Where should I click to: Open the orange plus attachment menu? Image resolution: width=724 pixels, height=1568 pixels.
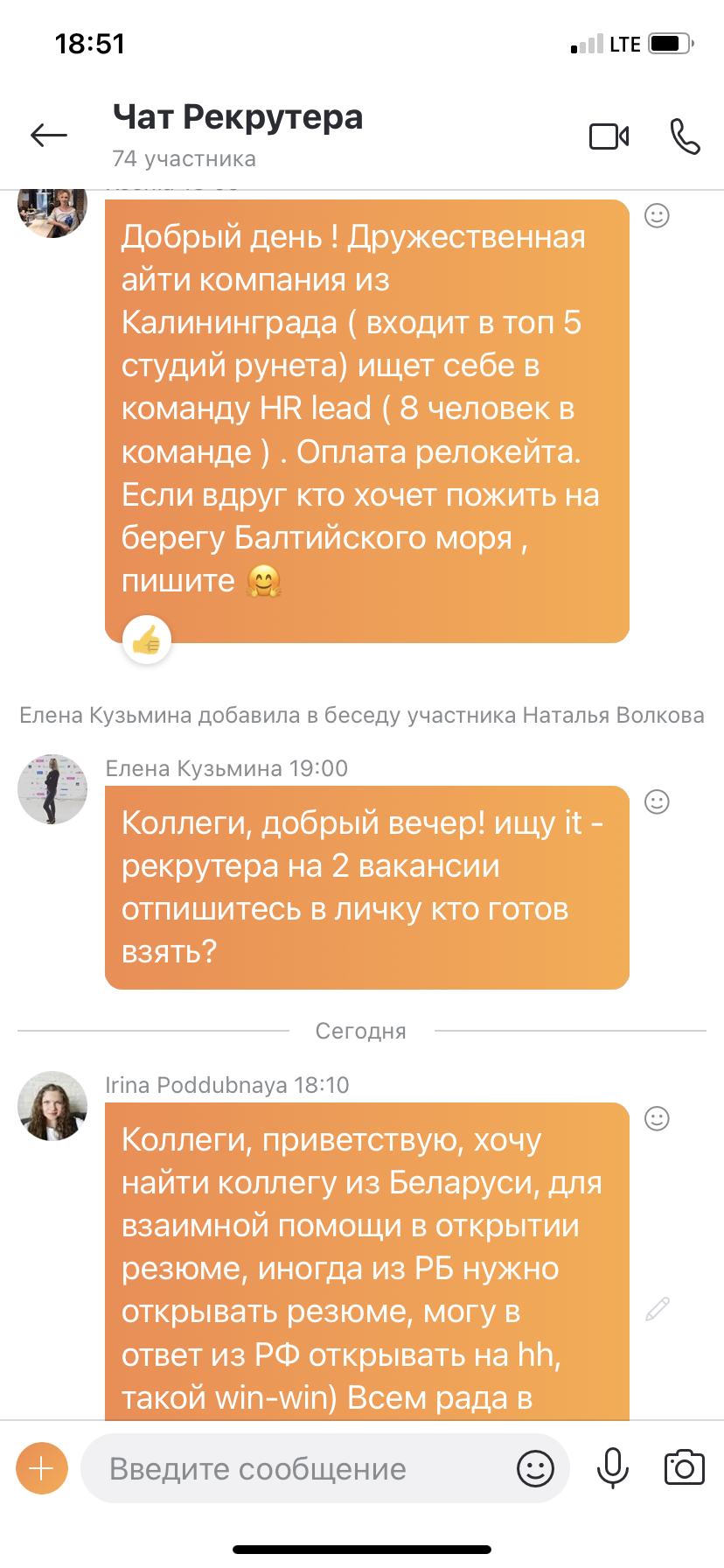(x=42, y=1468)
